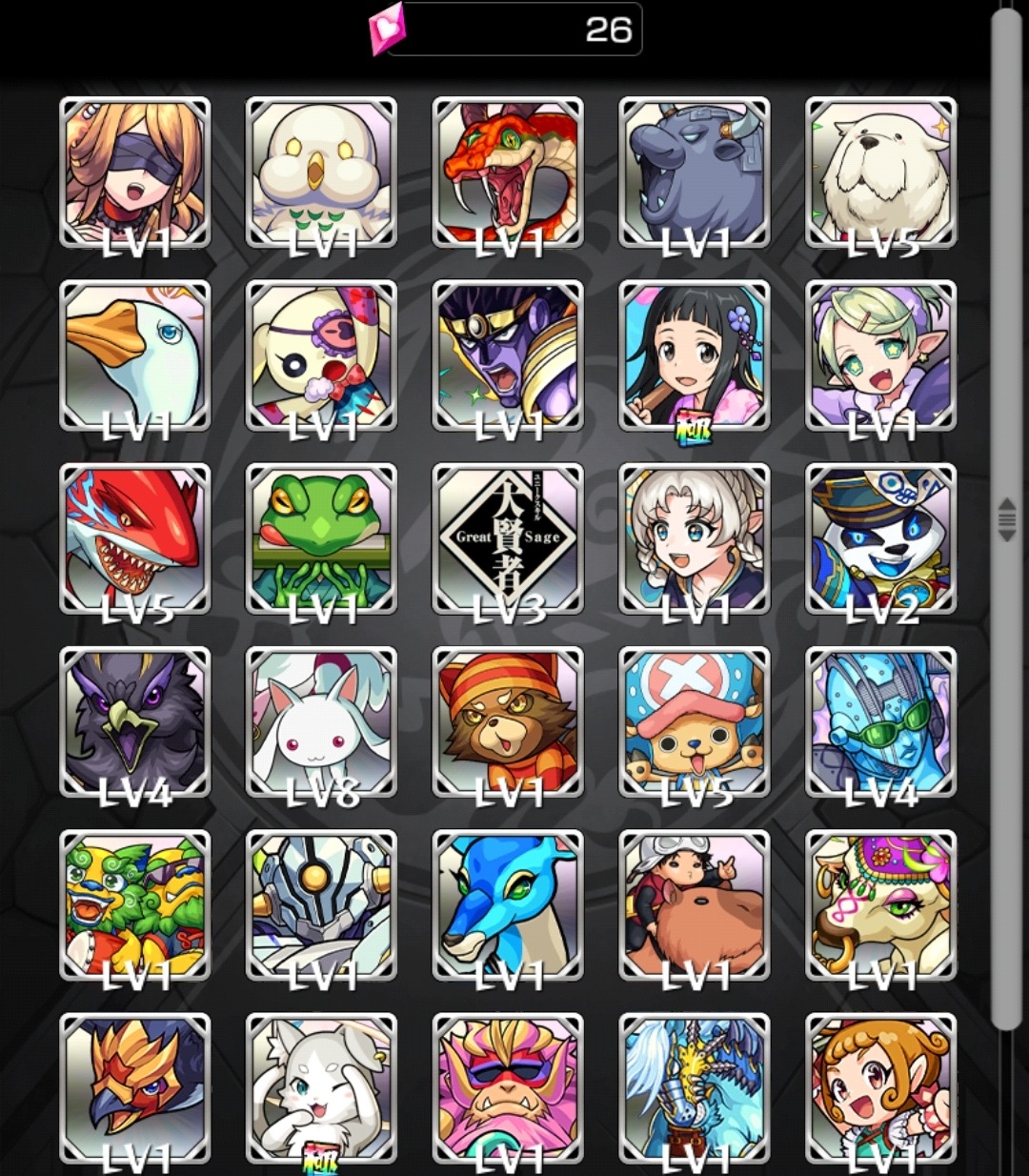Select the blindfolded blonde girl character
This screenshot has width=1029, height=1176.
pyautogui.click(x=134, y=172)
